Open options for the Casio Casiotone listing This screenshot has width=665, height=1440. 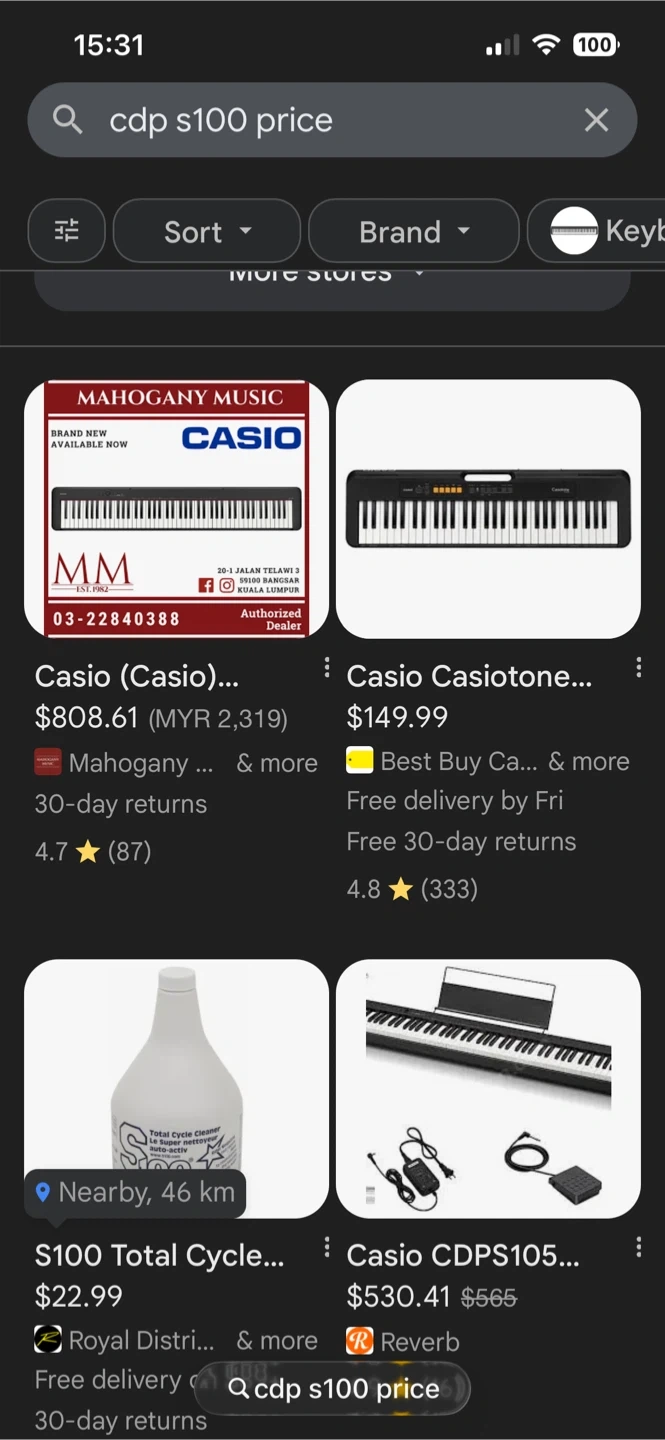coord(638,668)
